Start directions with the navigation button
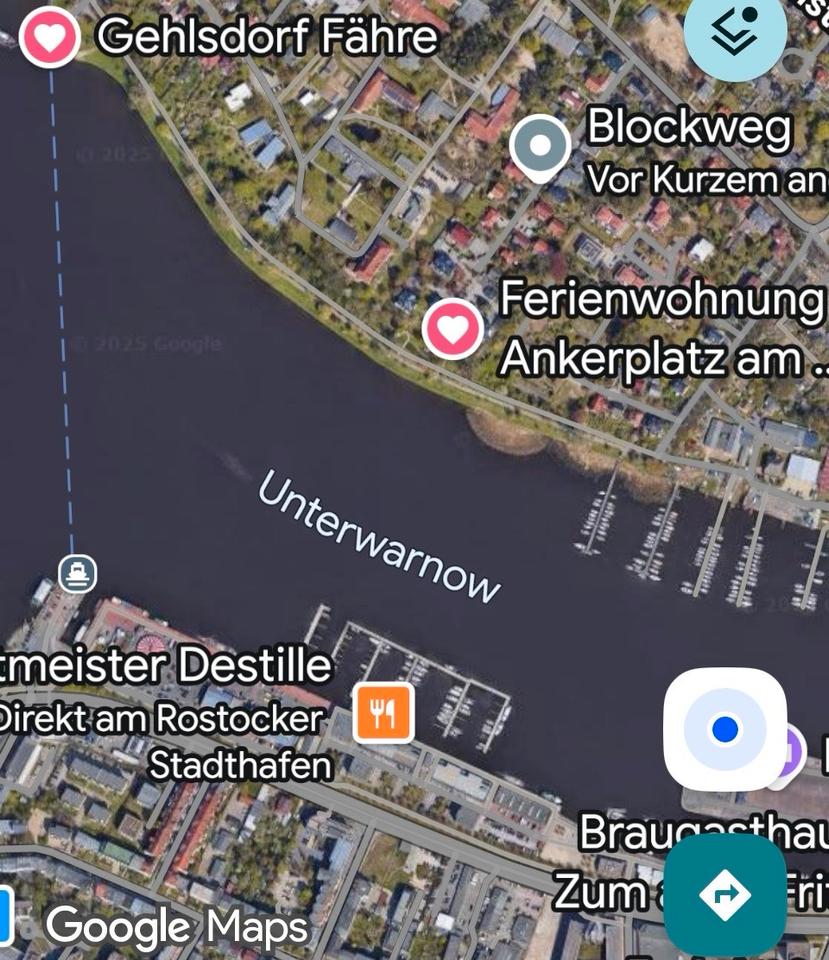Viewport: 829px width, 960px height. [x=725, y=894]
